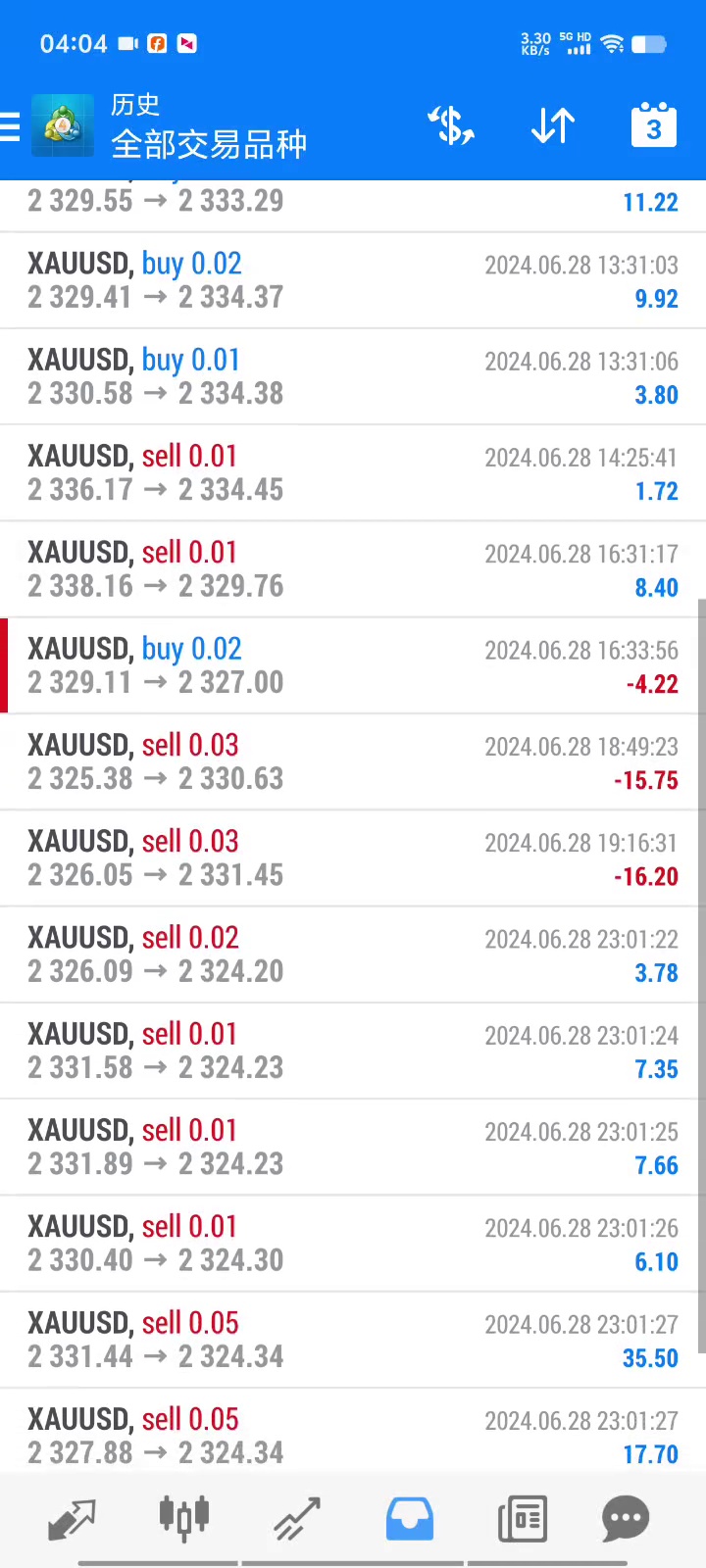Open the sell trade with profit 7.66

pos(353,1147)
